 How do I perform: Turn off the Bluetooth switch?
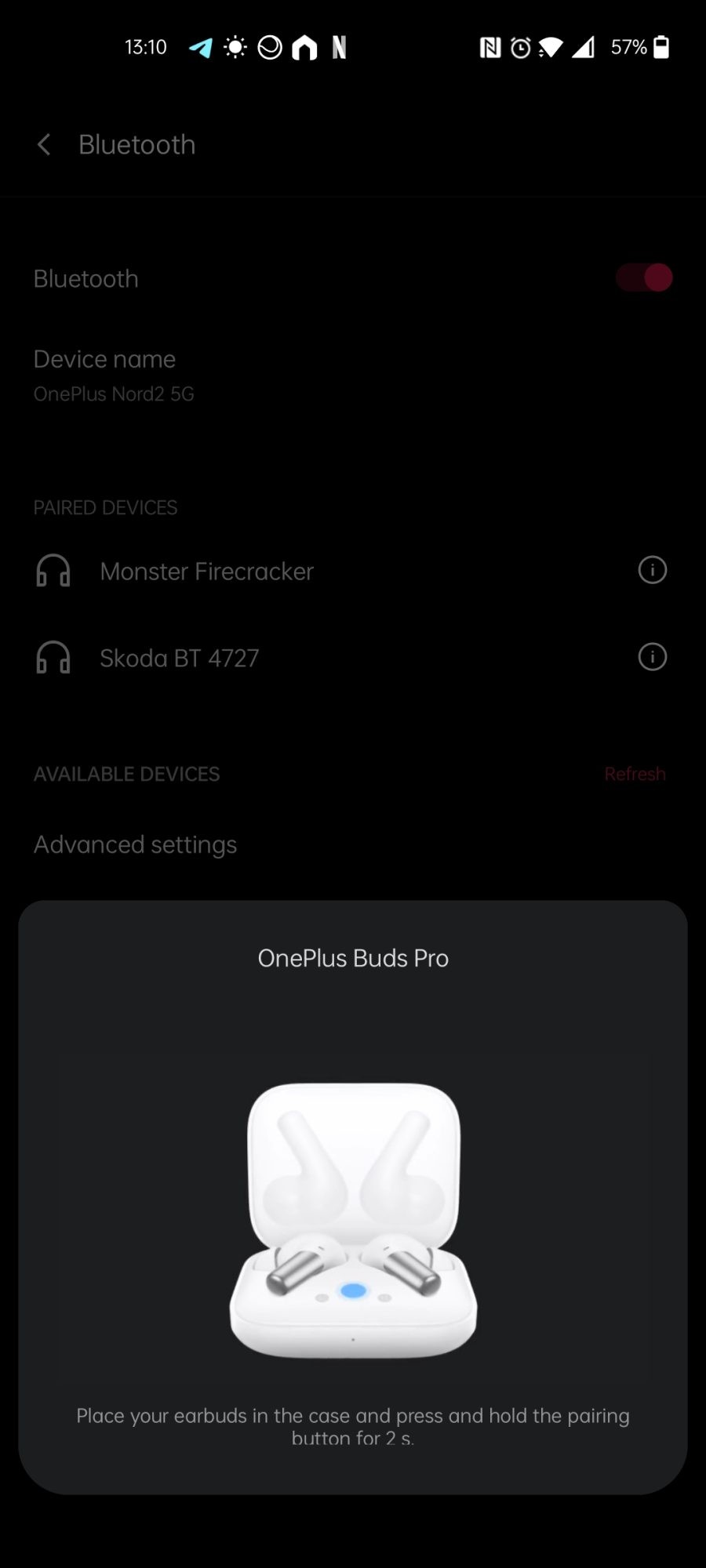point(644,278)
